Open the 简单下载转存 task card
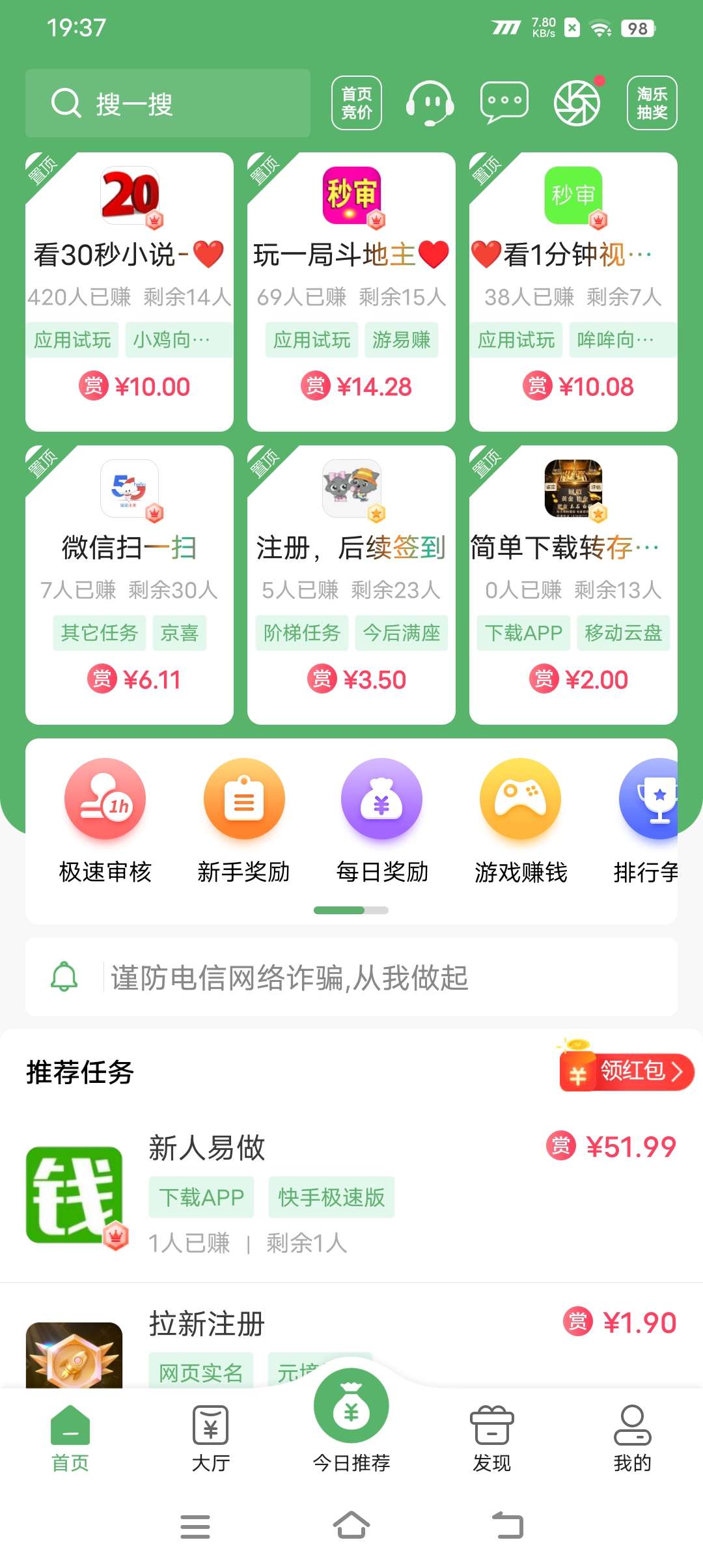Screen dimensions: 703x1568 tap(573, 585)
